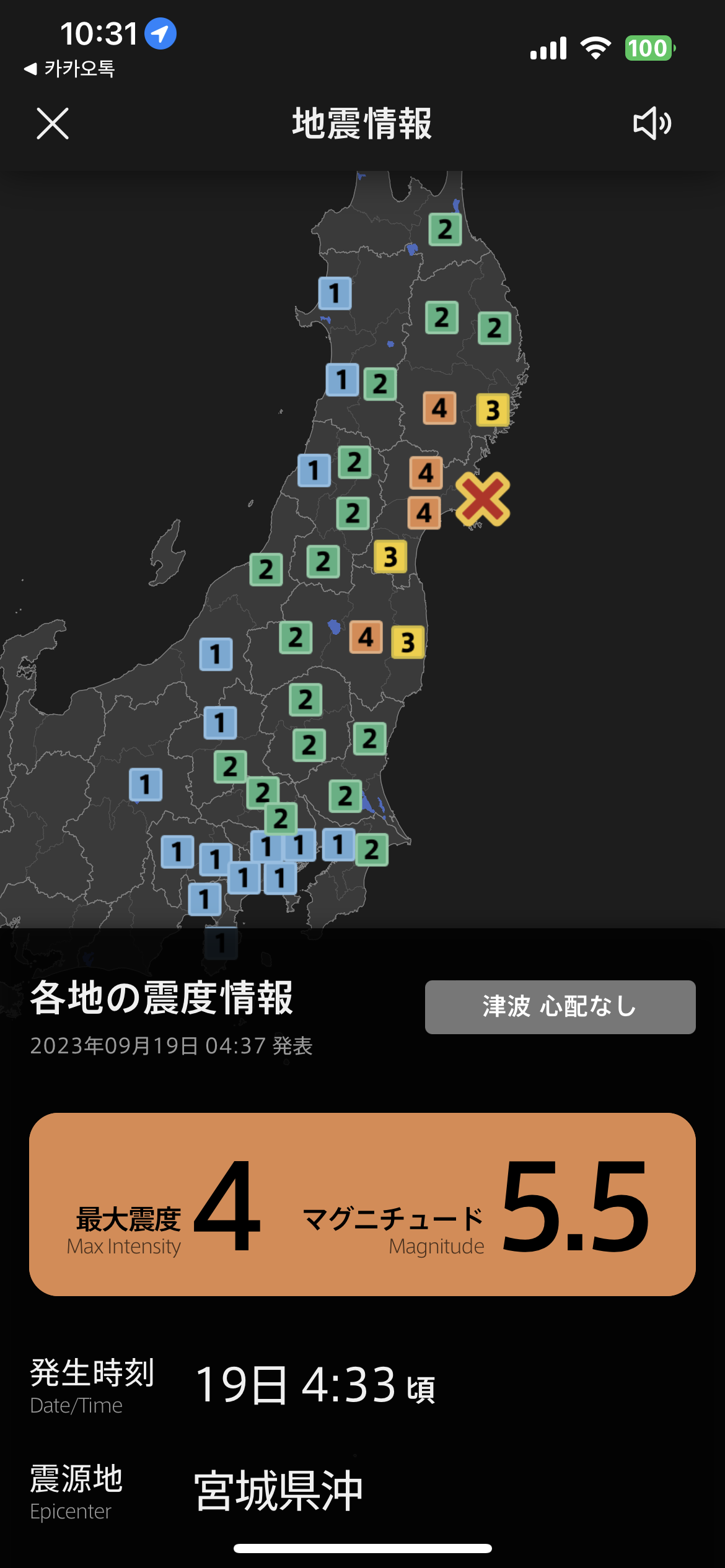Image resolution: width=725 pixels, height=1568 pixels.
Task: Return to KakaoTalk via back link
Action: click(x=69, y=69)
